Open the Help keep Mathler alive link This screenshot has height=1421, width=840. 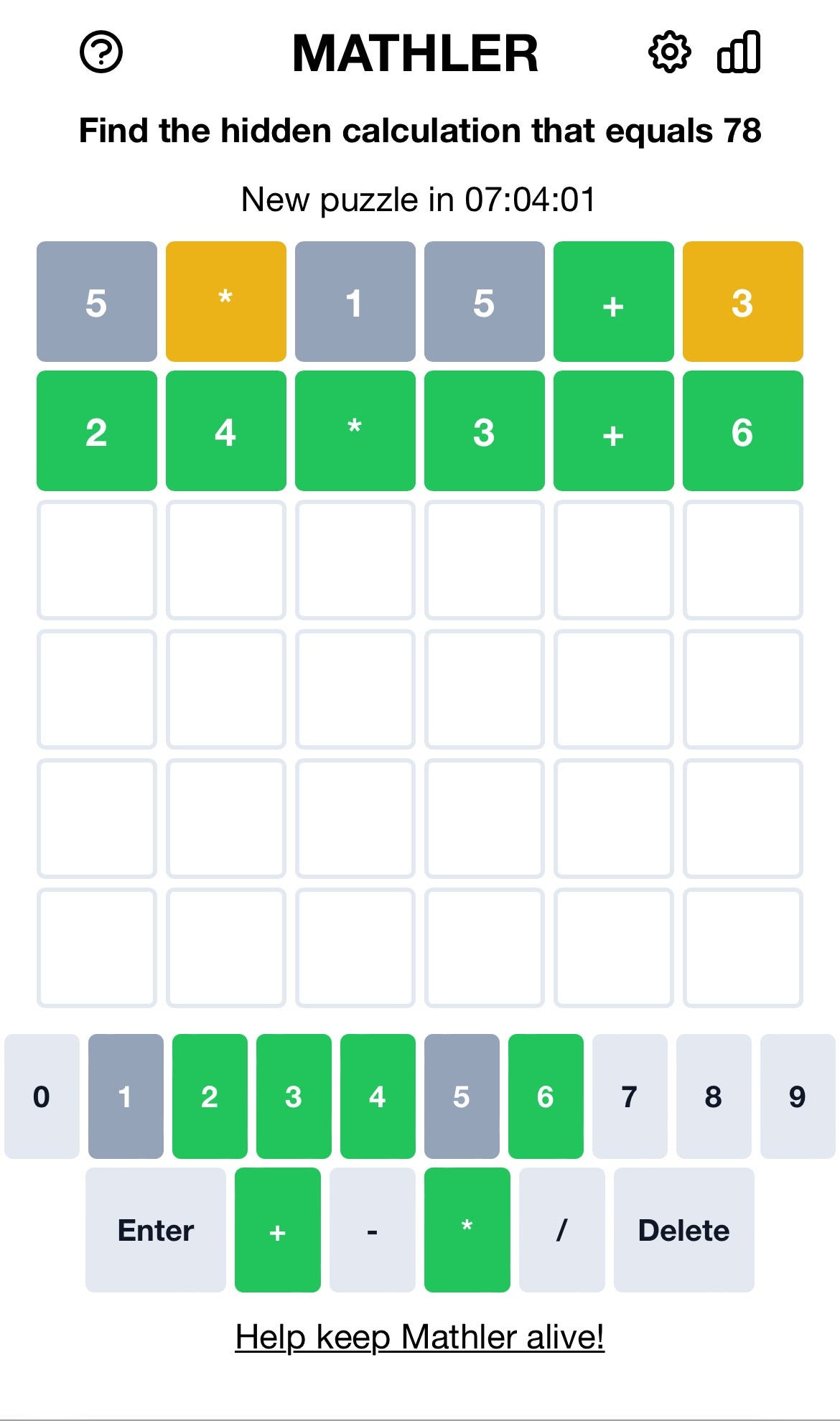click(x=420, y=1337)
